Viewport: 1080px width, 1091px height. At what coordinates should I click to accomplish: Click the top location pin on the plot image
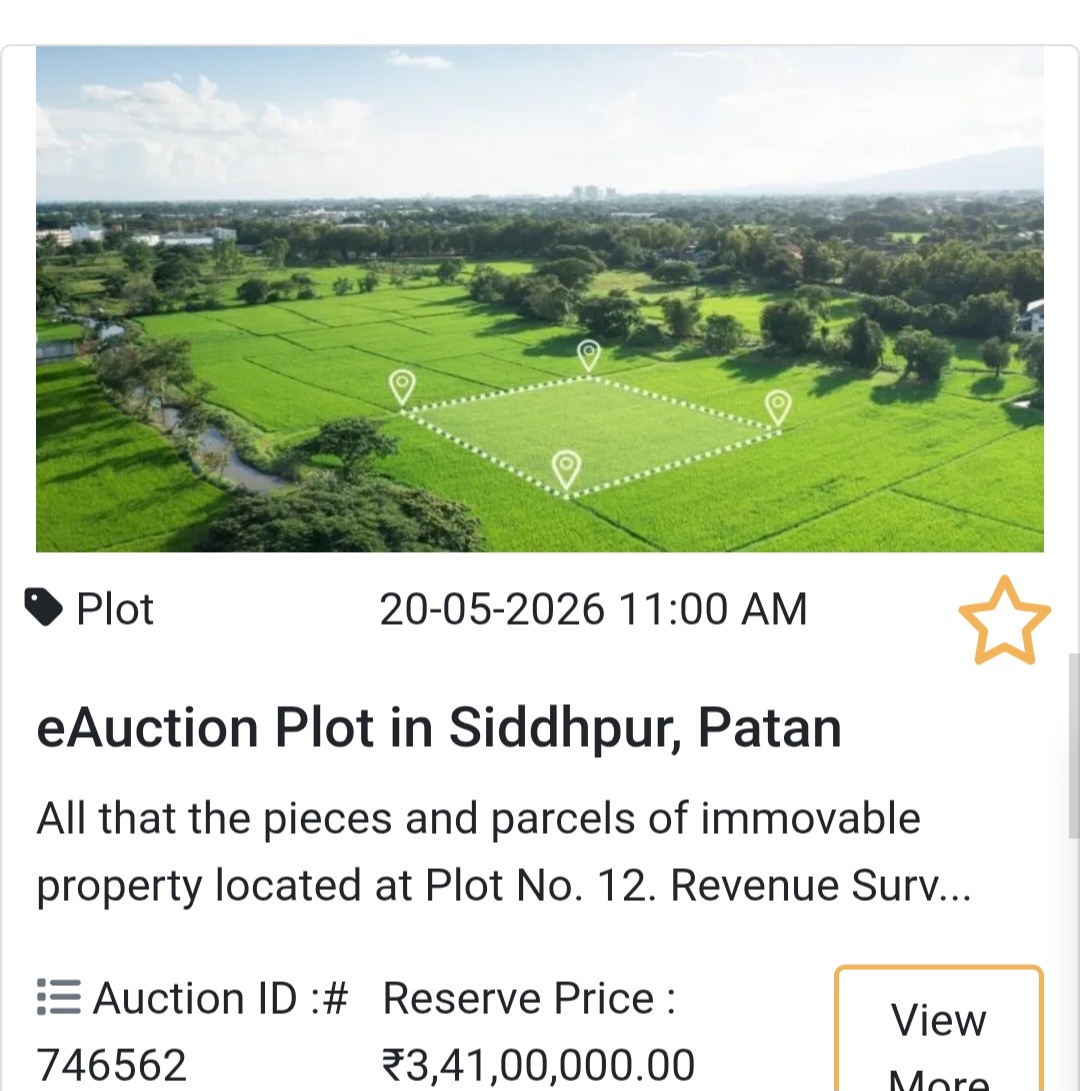click(x=588, y=353)
